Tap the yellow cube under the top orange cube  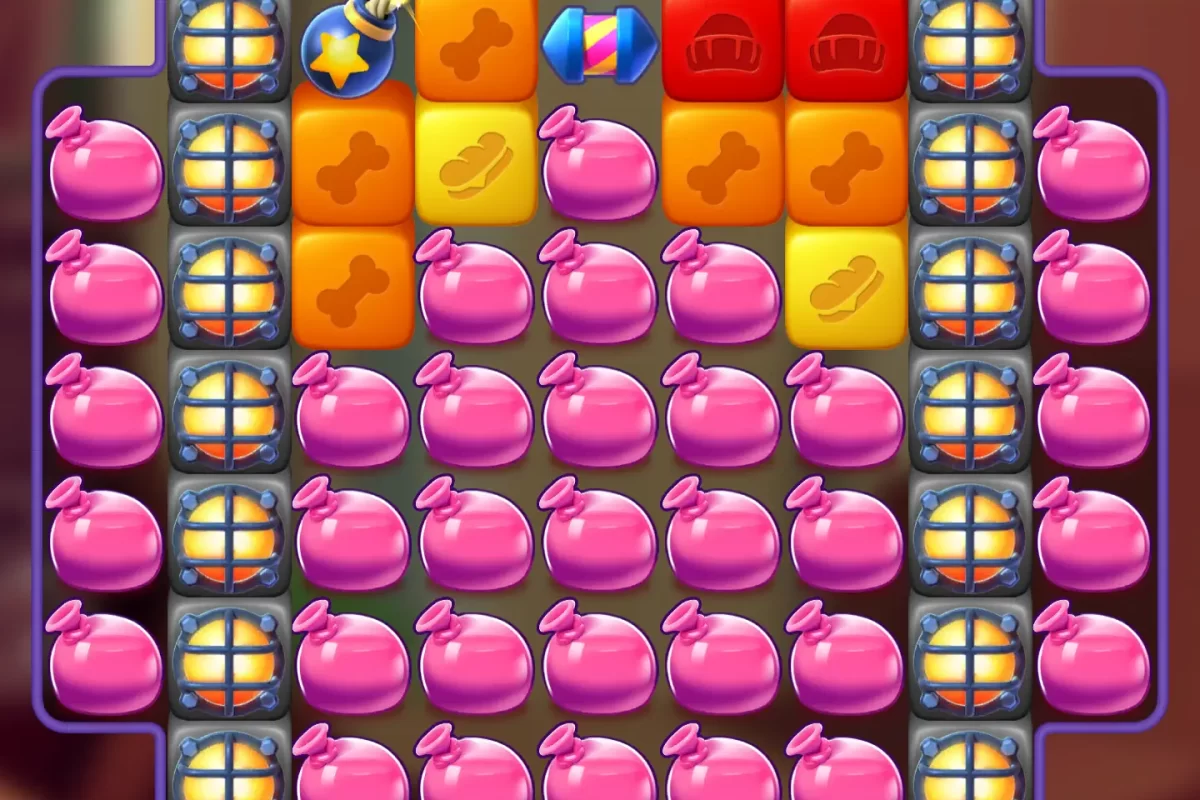pos(477,165)
